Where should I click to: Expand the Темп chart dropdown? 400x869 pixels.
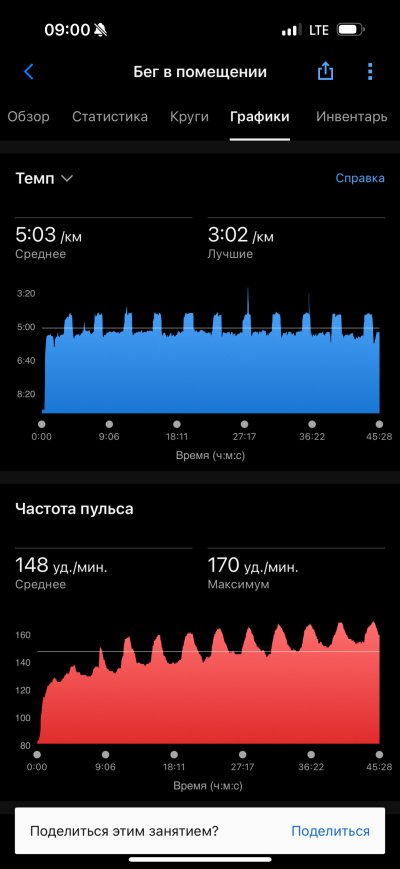coord(44,178)
